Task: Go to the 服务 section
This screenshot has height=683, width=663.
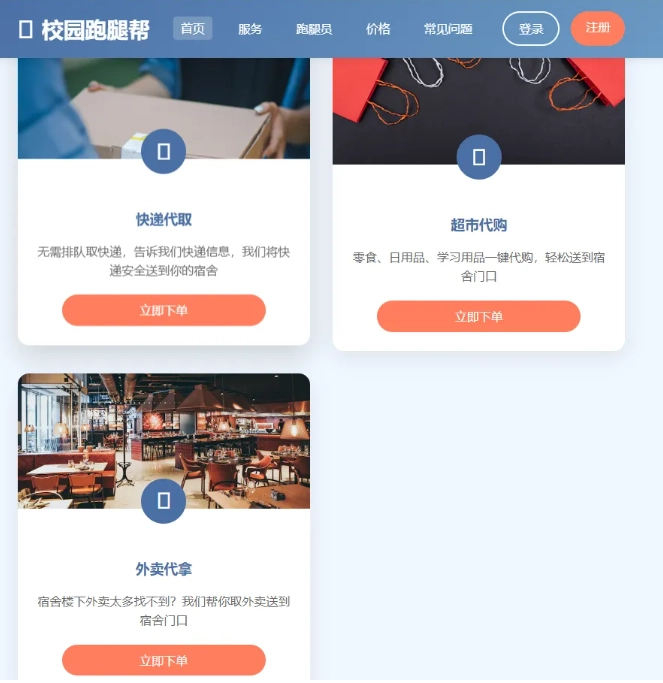Action: [250, 29]
